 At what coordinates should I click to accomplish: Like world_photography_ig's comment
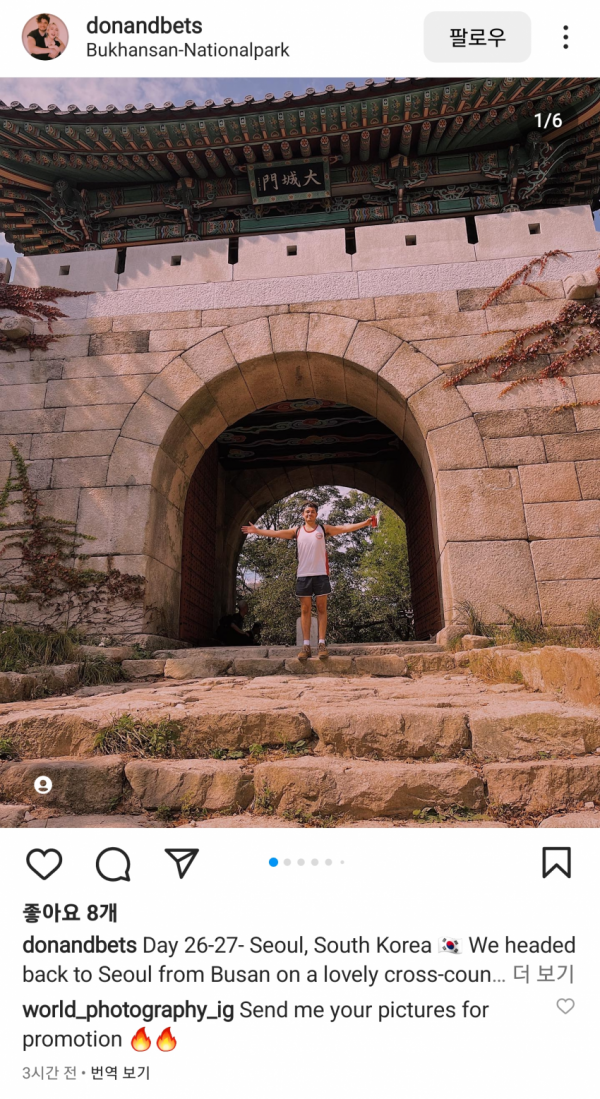pos(565,1006)
